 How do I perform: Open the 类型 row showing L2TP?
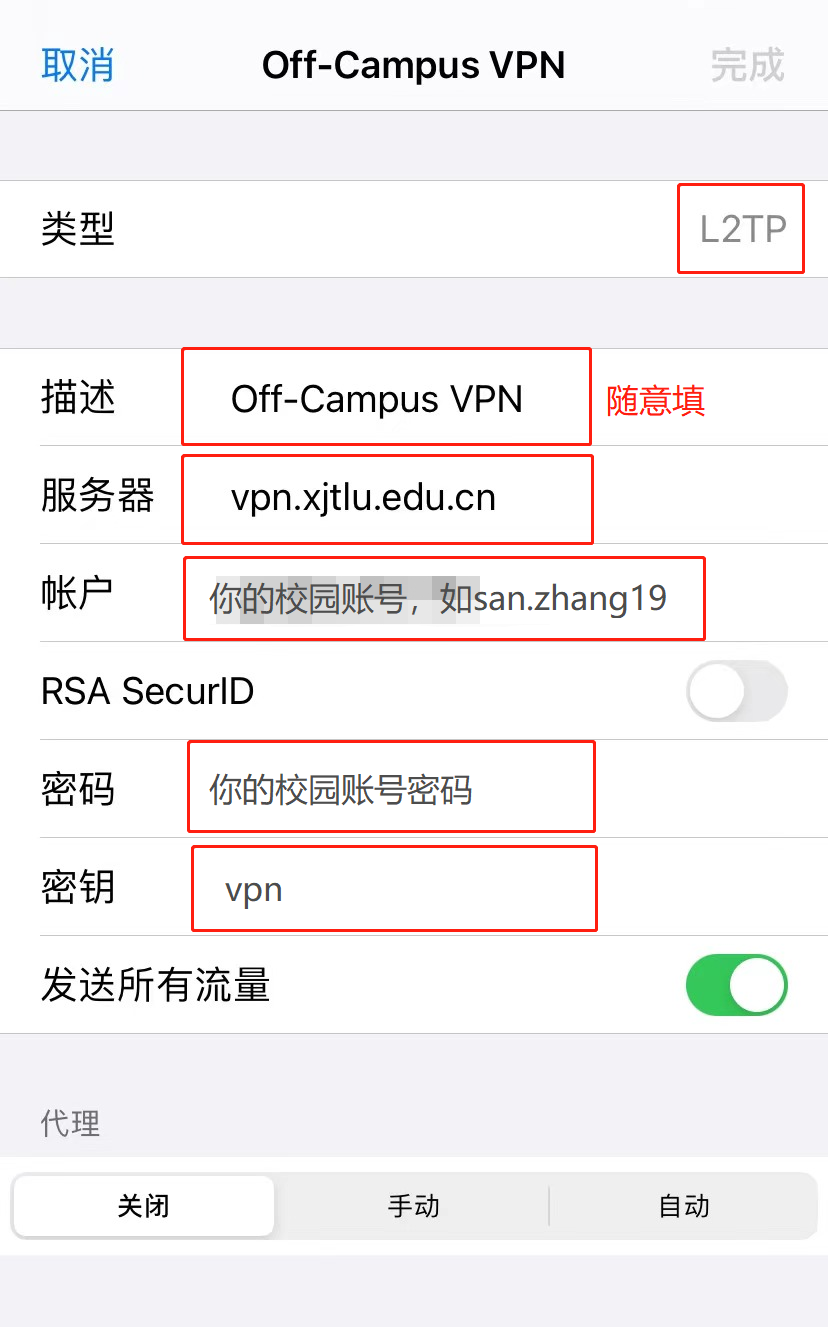coord(414,229)
